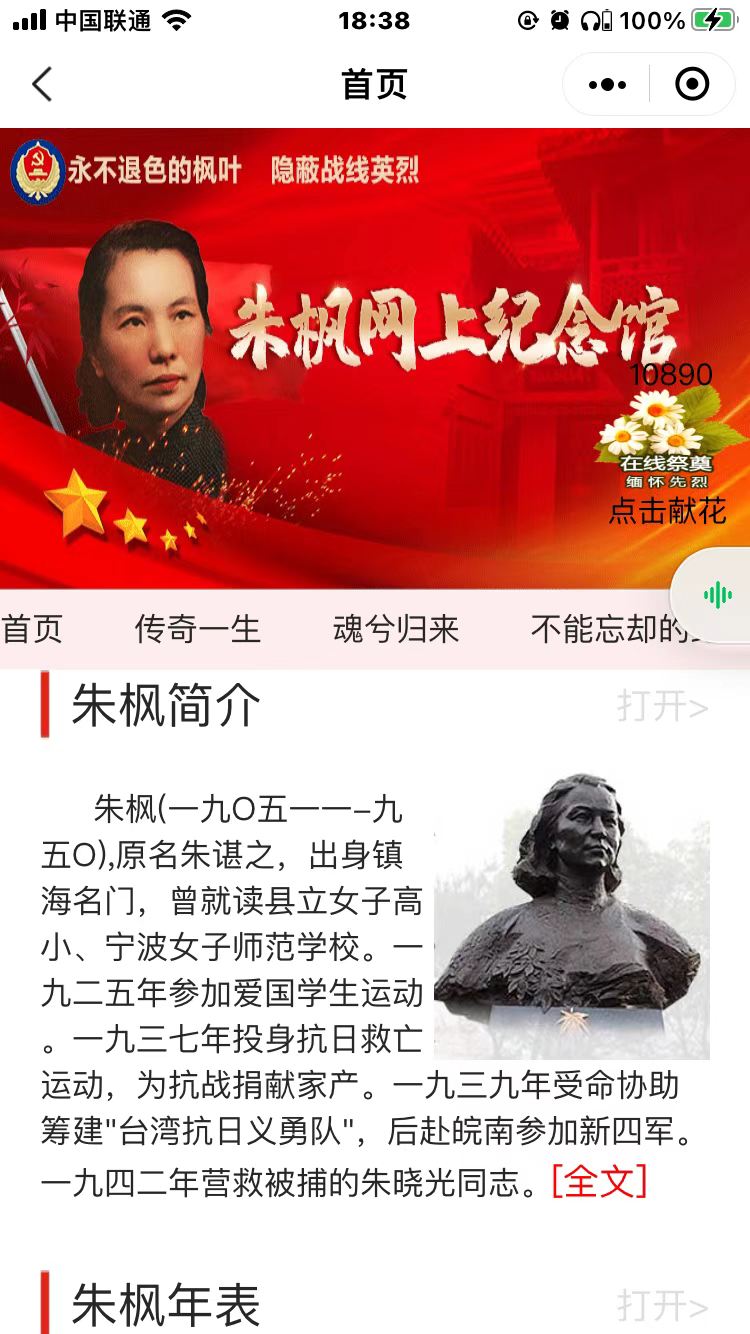
Task: Switch to the 传奇一生 tab
Action: 197,629
